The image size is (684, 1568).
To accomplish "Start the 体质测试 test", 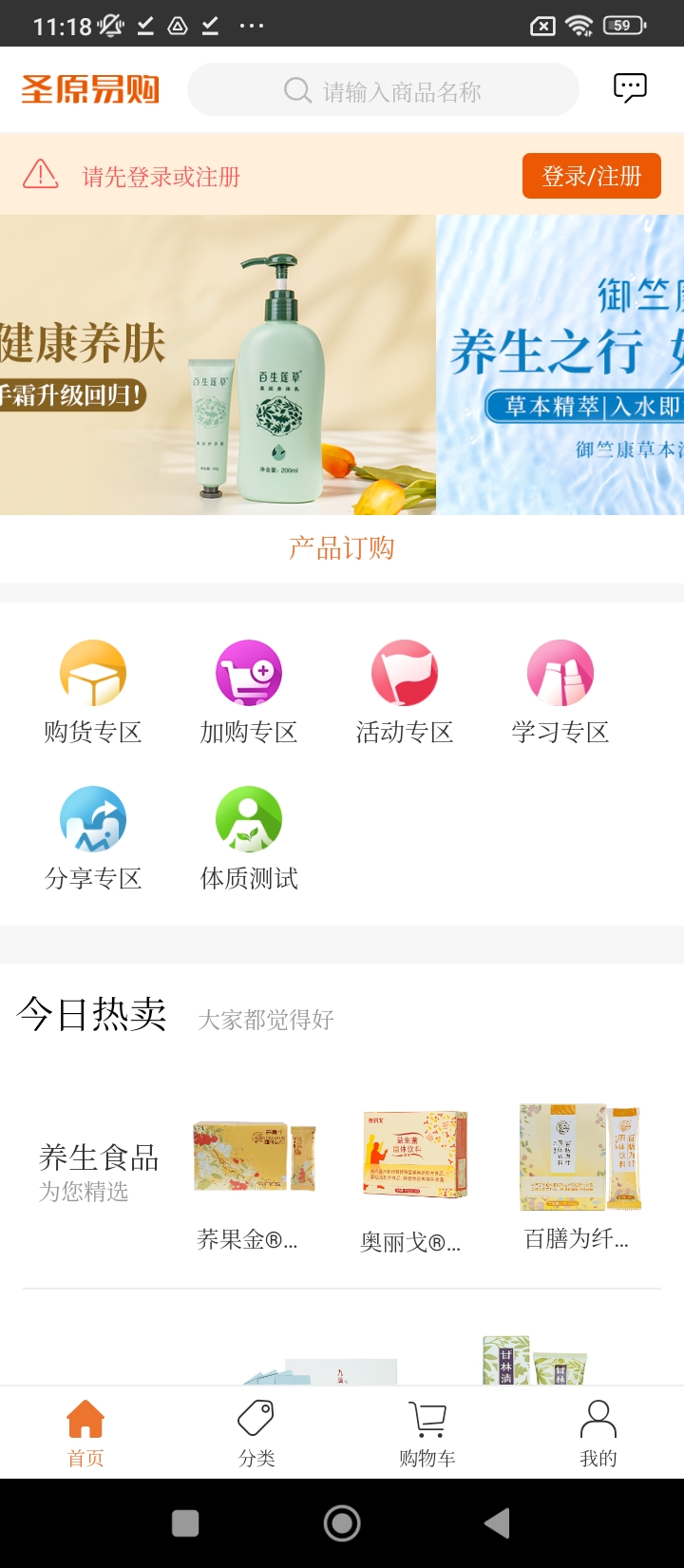I will pos(249,837).
